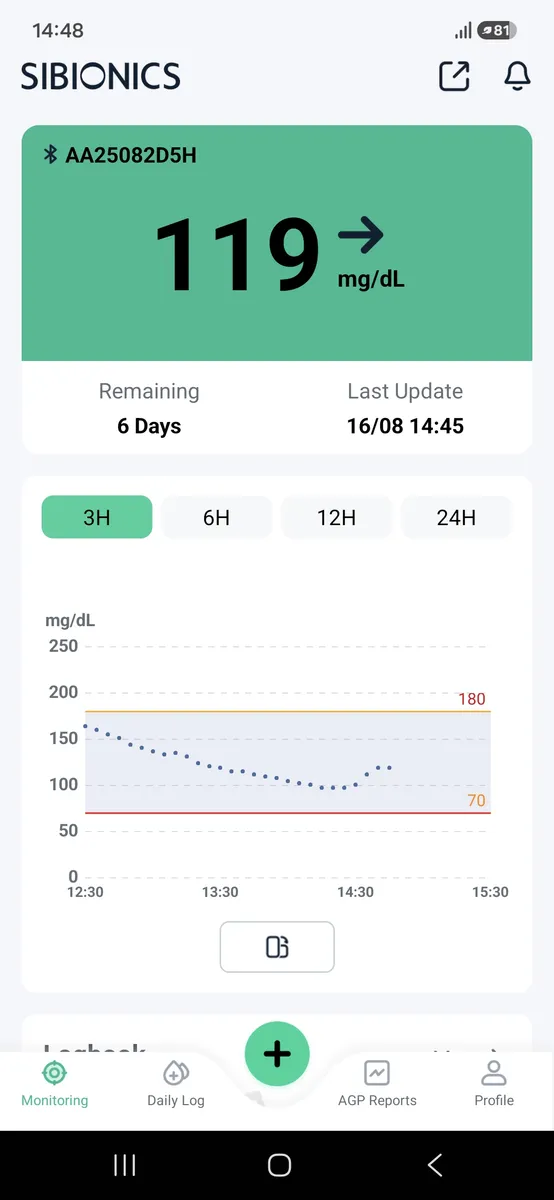554x1200 pixels.
Task: Select the 3H chart range
Action: (x=97, y=517)
